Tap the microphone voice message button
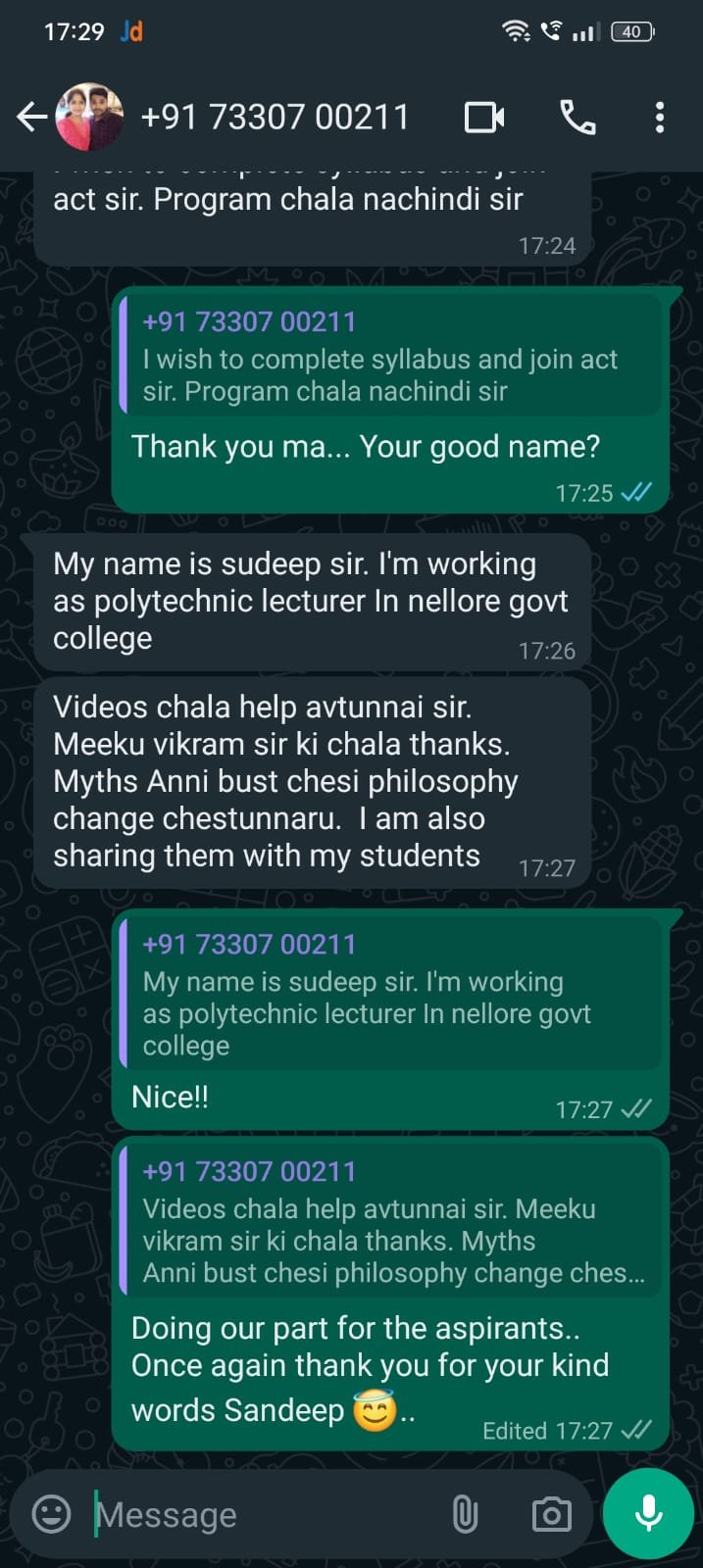 (648, 1513)
